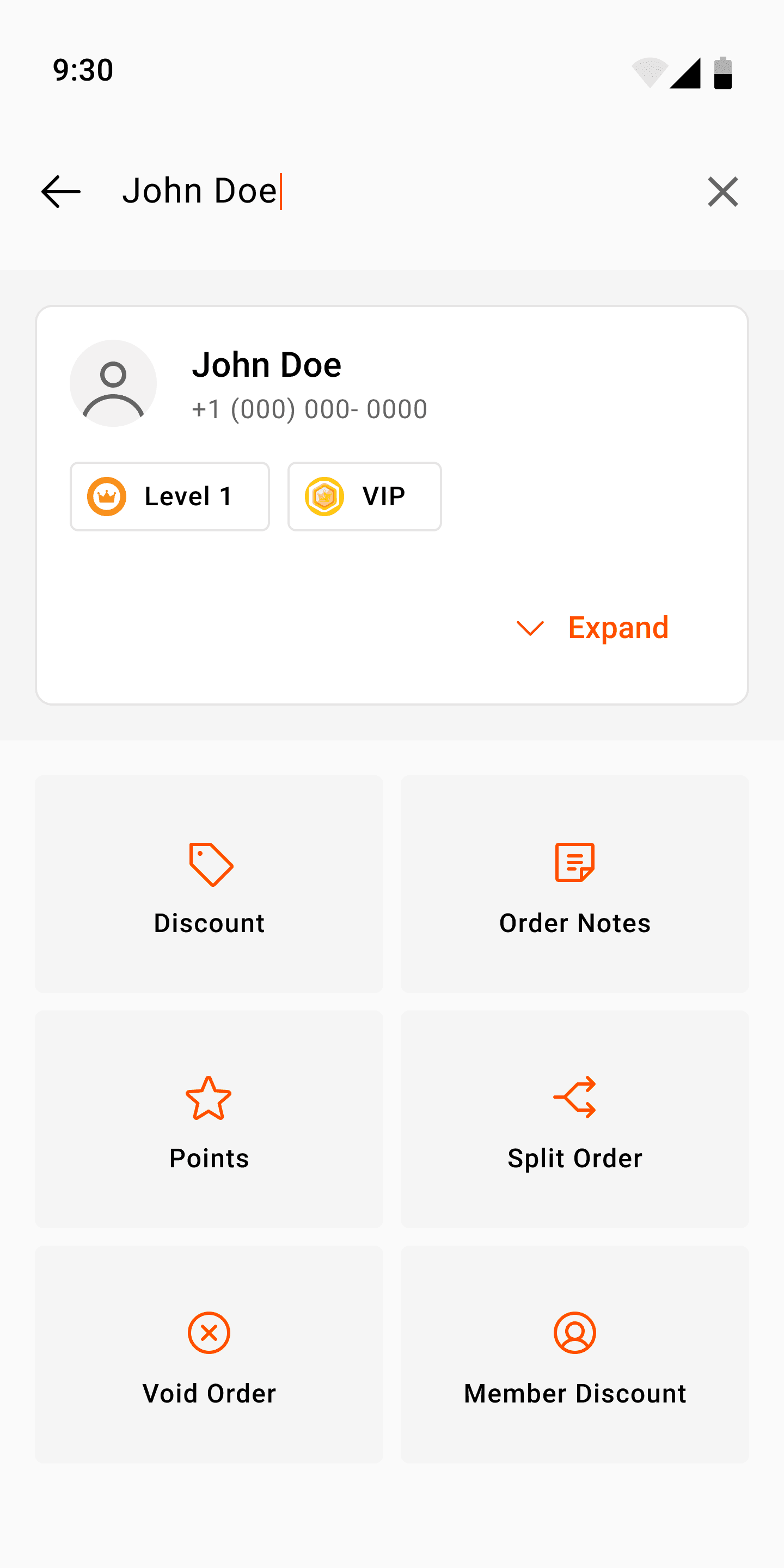Open the Discount option

tap(209, 884)
